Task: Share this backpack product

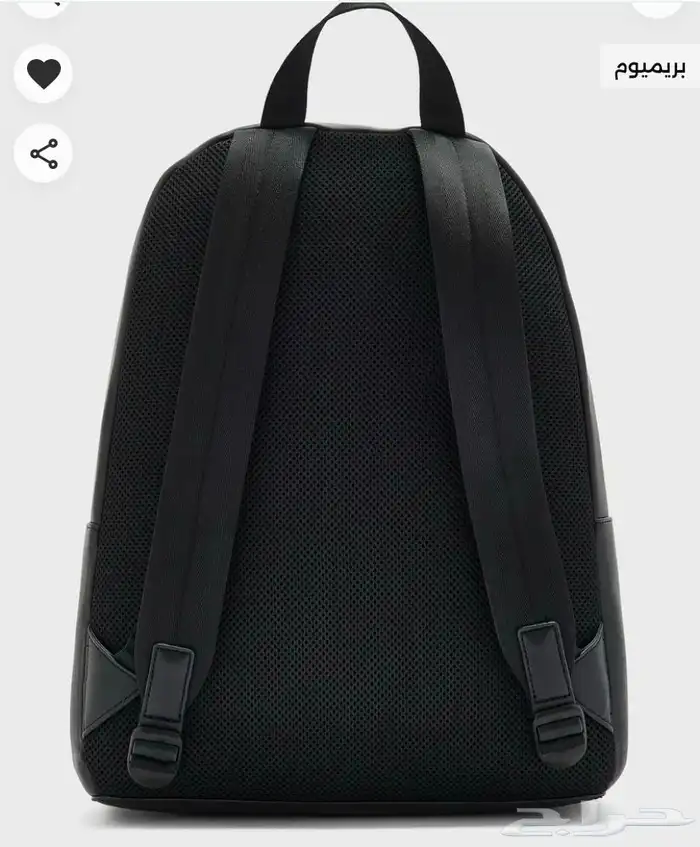Action: tap(43, 153)
